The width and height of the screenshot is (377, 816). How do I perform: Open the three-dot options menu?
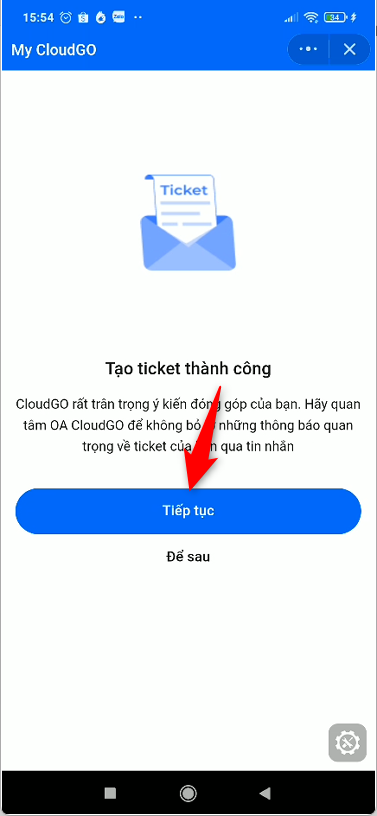pos(309,49)
